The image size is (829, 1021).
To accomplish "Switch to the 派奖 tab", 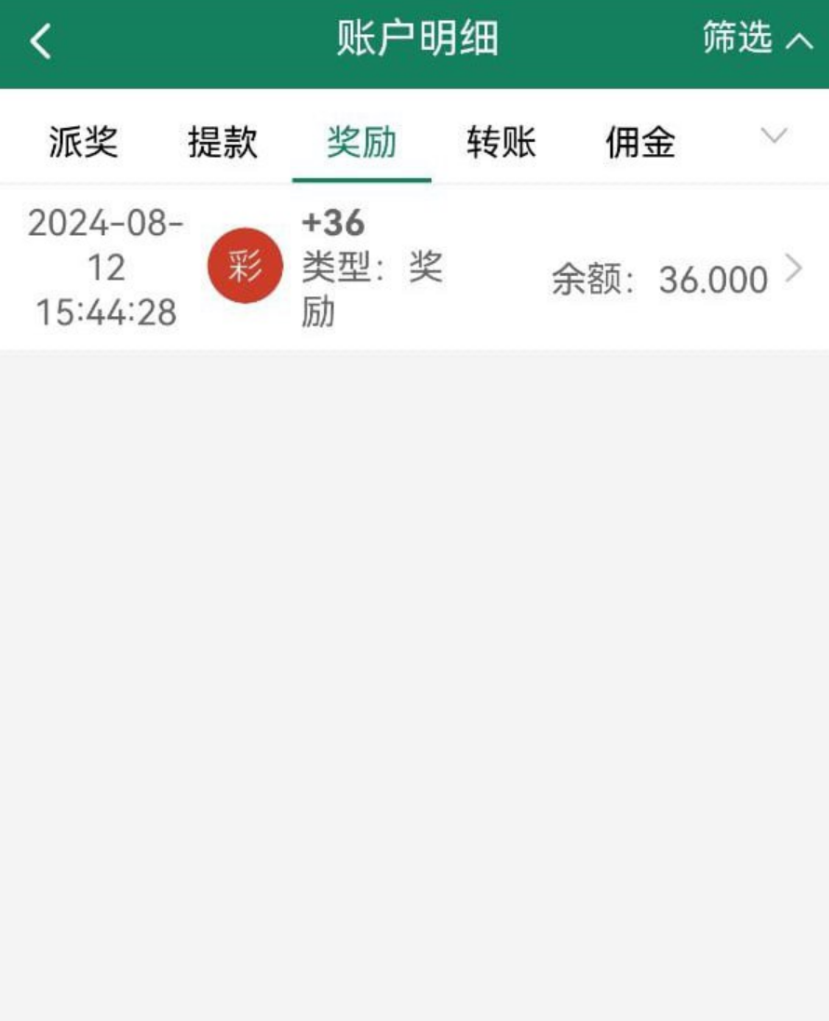I will pyautogui.click(x=83, y=143).
